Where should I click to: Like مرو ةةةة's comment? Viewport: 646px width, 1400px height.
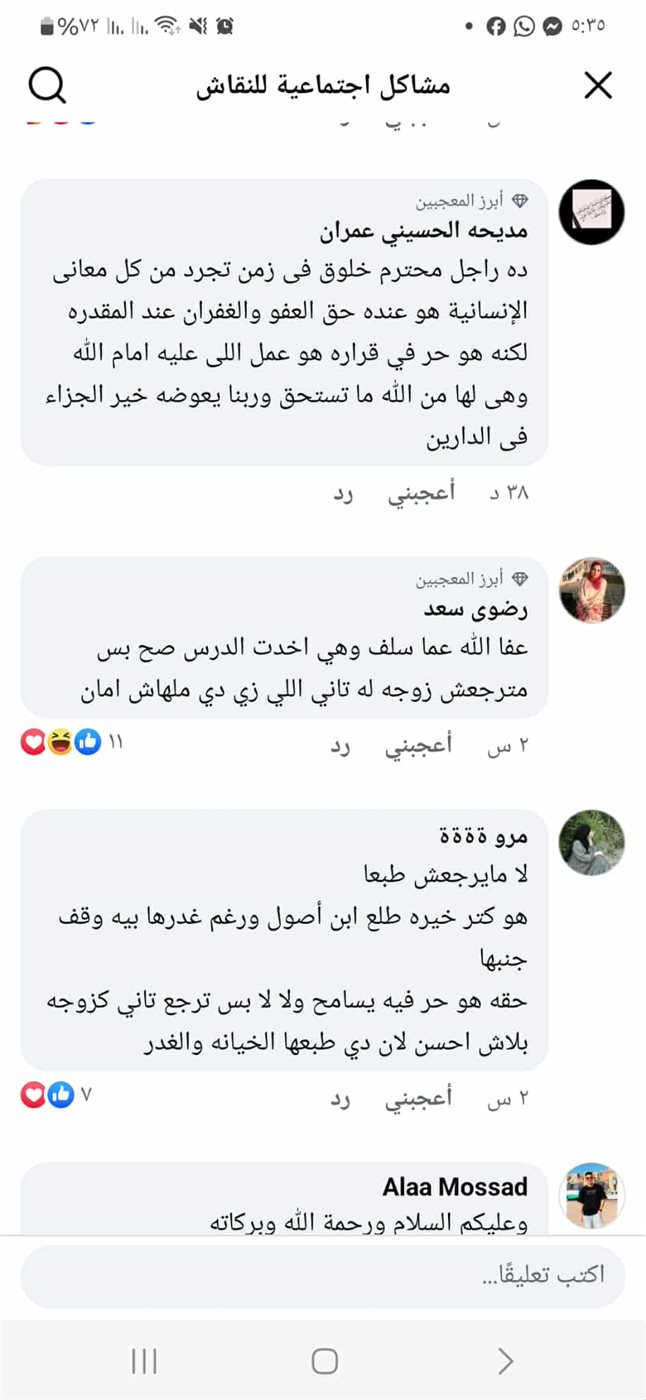point(420,1098)
